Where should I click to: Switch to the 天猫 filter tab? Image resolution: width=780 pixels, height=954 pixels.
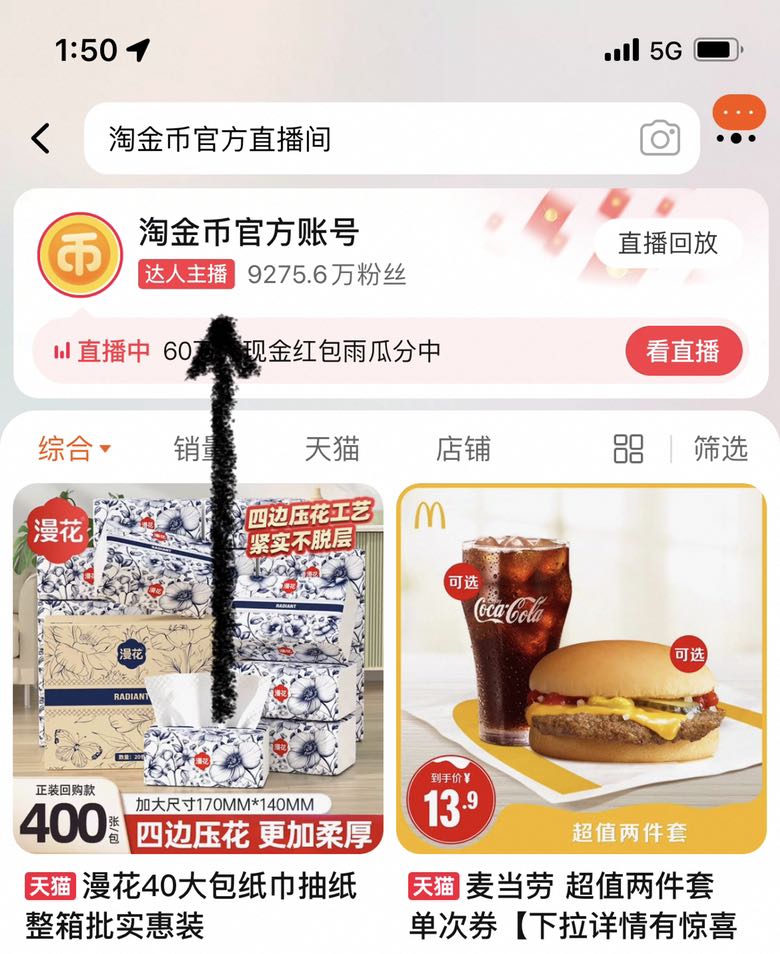point(331,449)
